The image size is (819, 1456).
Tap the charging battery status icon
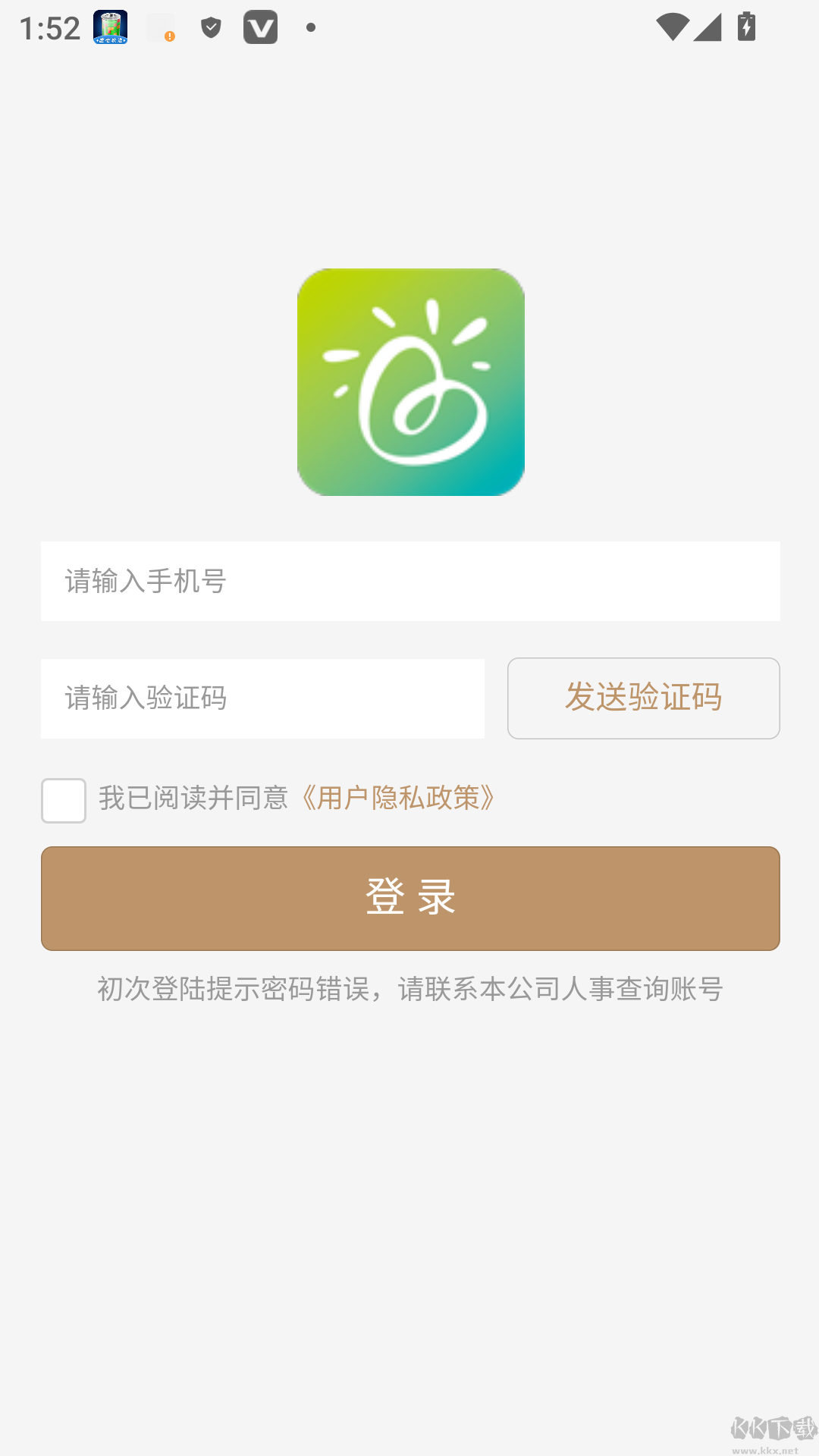(x=746, y=27)
